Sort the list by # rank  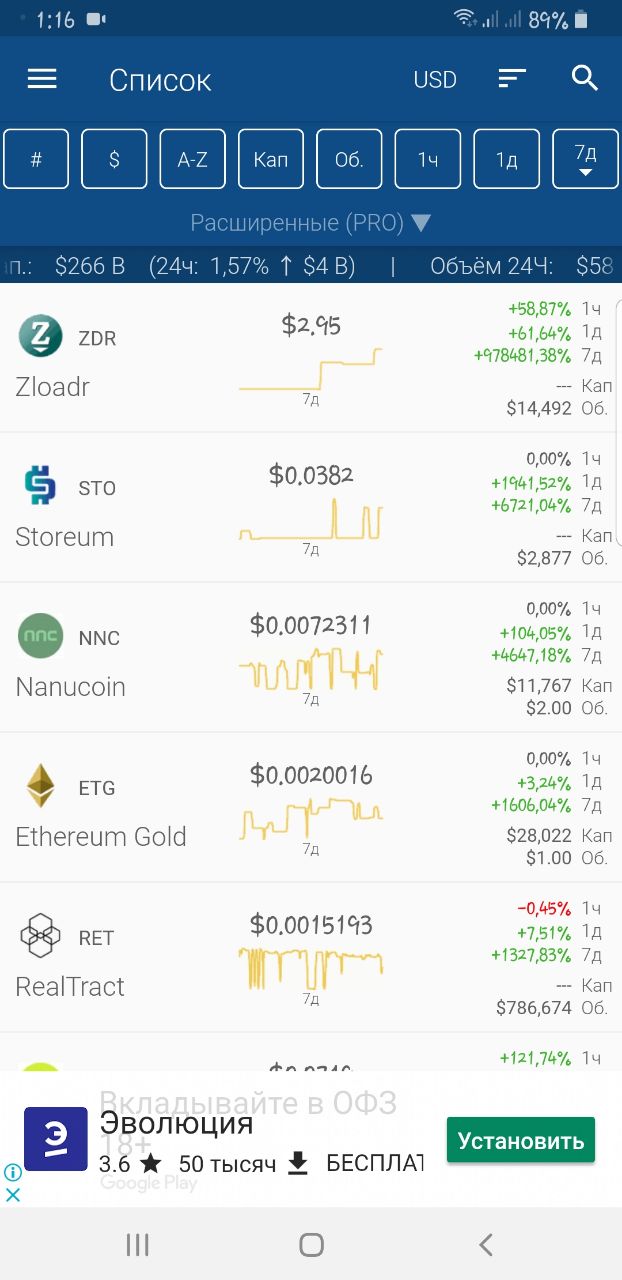tap(36, 159)
